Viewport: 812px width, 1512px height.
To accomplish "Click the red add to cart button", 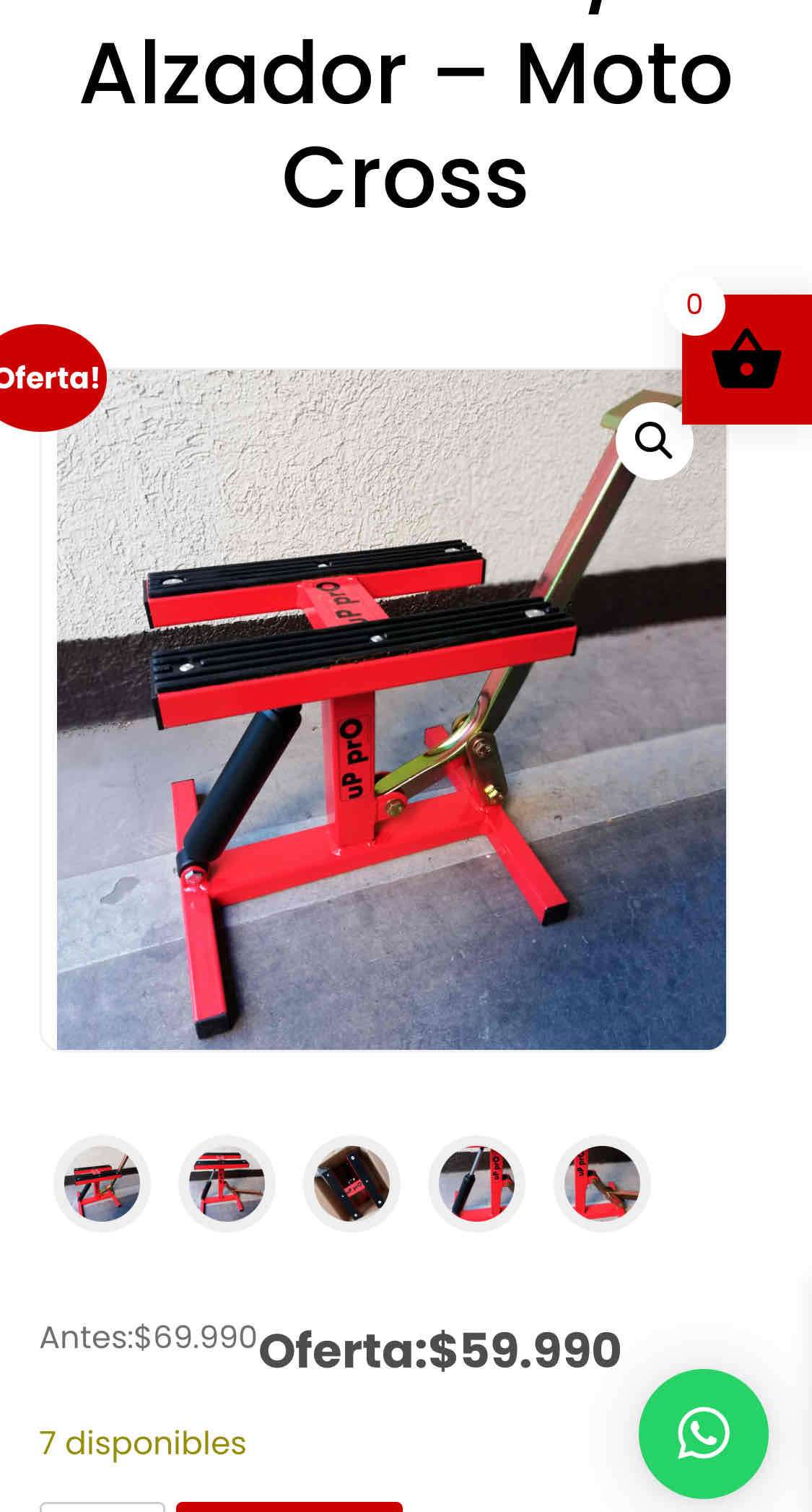I will 289,1506.
